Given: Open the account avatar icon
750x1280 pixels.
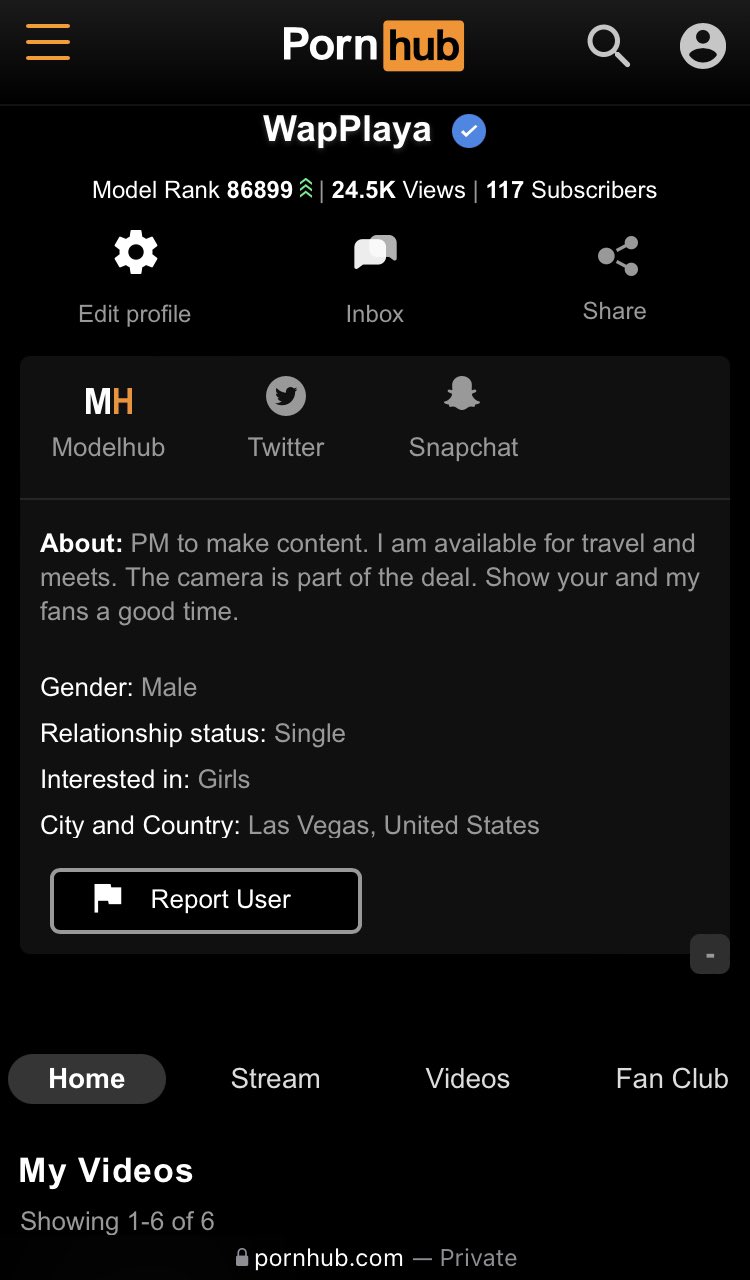Looking at the screenshot, I should (702, 46).
